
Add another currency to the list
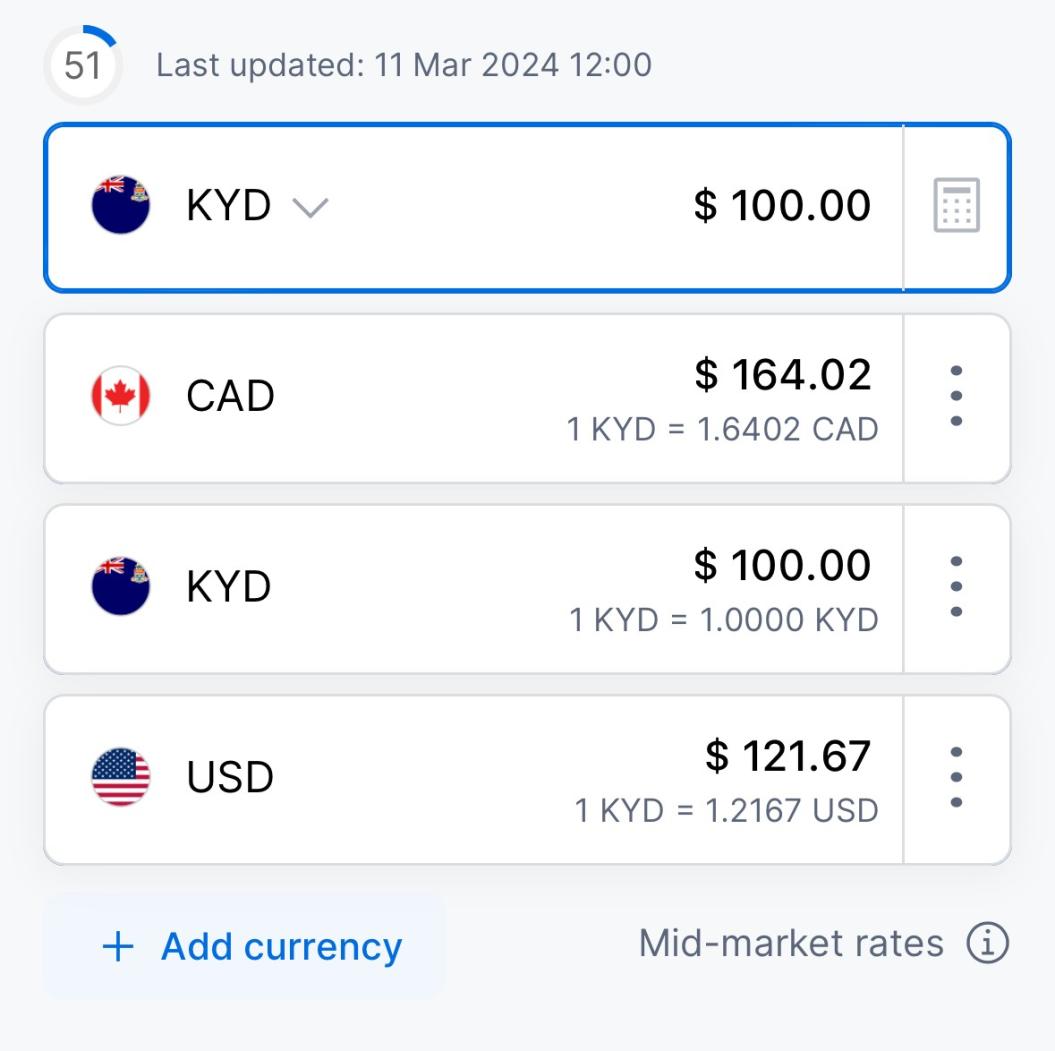(250, 946)
